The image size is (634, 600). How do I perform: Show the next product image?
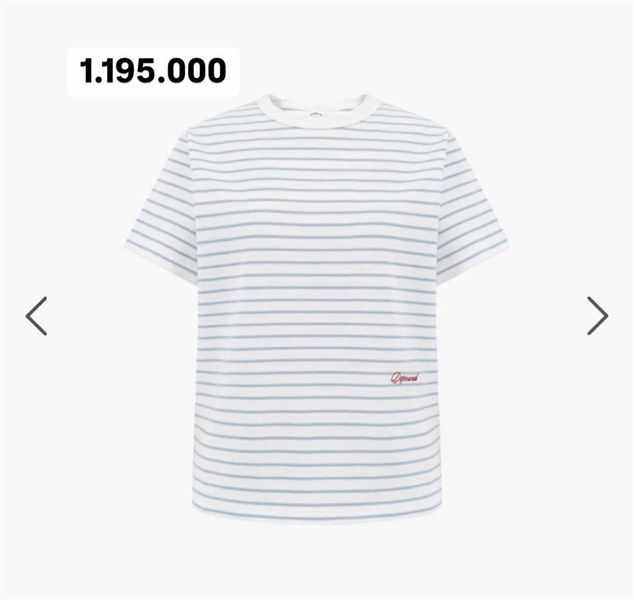point(597,316)
